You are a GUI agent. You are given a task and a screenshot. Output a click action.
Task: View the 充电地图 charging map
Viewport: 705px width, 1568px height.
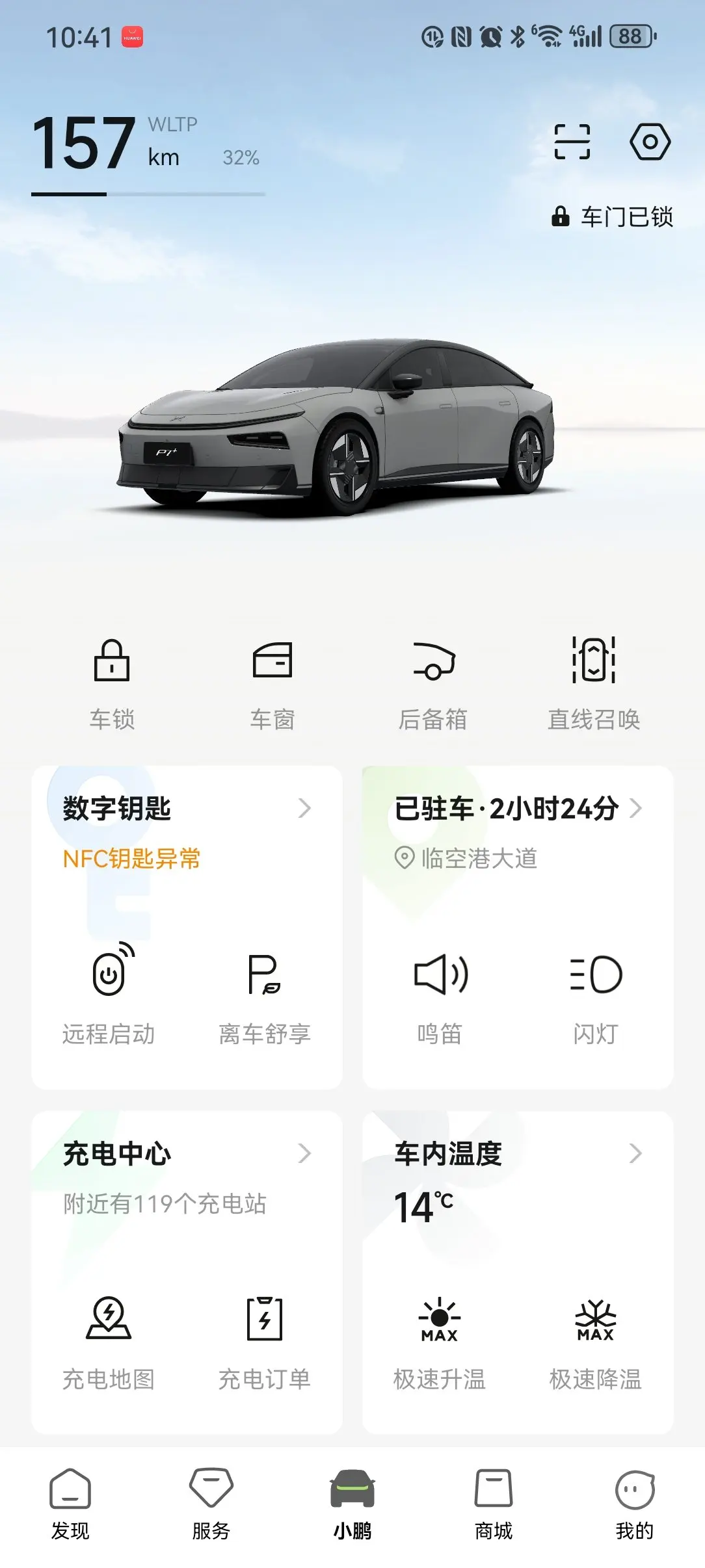[x=109, y=1340]
